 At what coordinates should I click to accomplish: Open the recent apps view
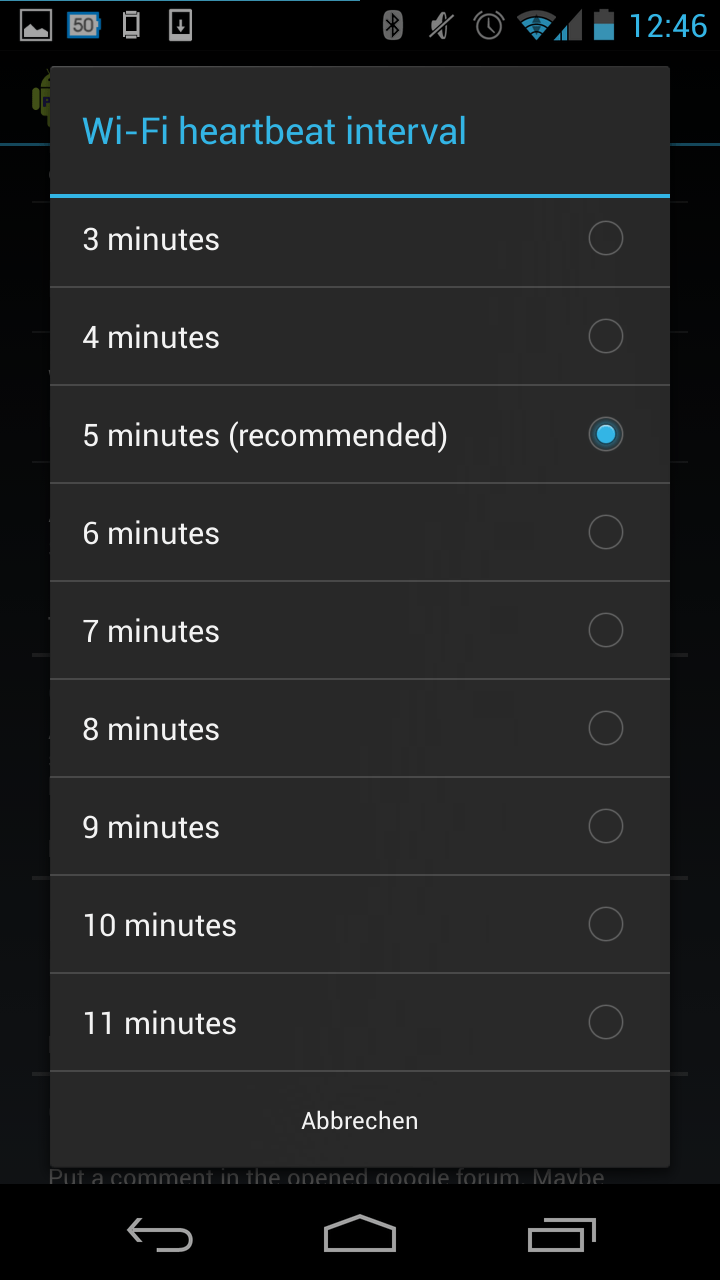tap(561, 1234)
